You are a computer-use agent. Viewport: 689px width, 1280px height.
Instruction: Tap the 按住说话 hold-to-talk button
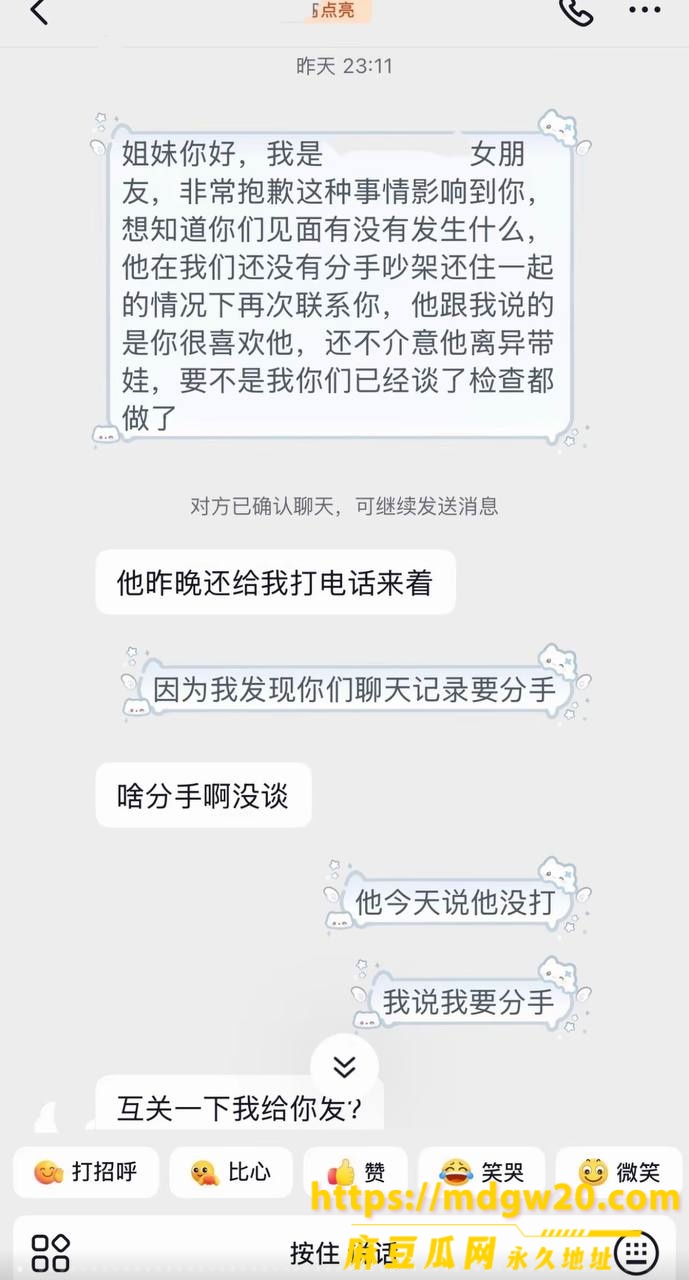point(344,1252)
